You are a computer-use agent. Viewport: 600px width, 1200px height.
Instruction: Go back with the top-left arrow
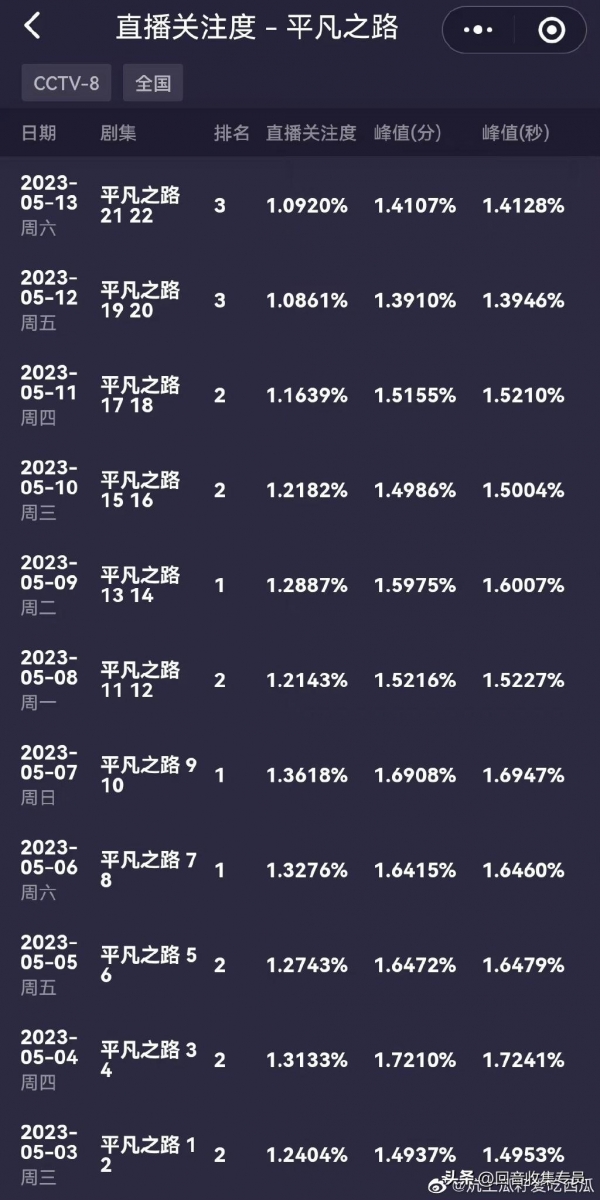[32, 27]
